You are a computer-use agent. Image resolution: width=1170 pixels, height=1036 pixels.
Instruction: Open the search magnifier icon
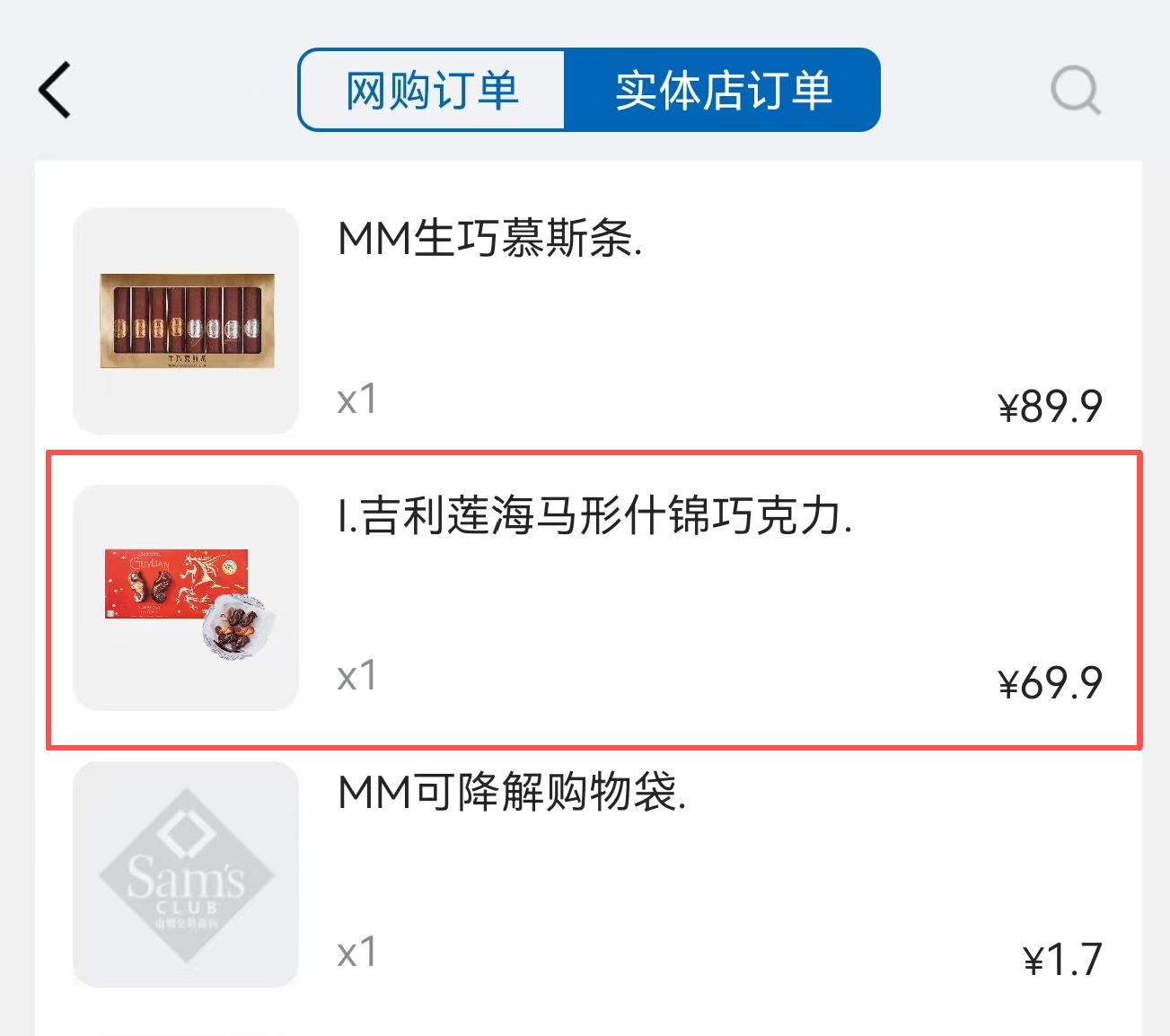[x=1075, y=91]
